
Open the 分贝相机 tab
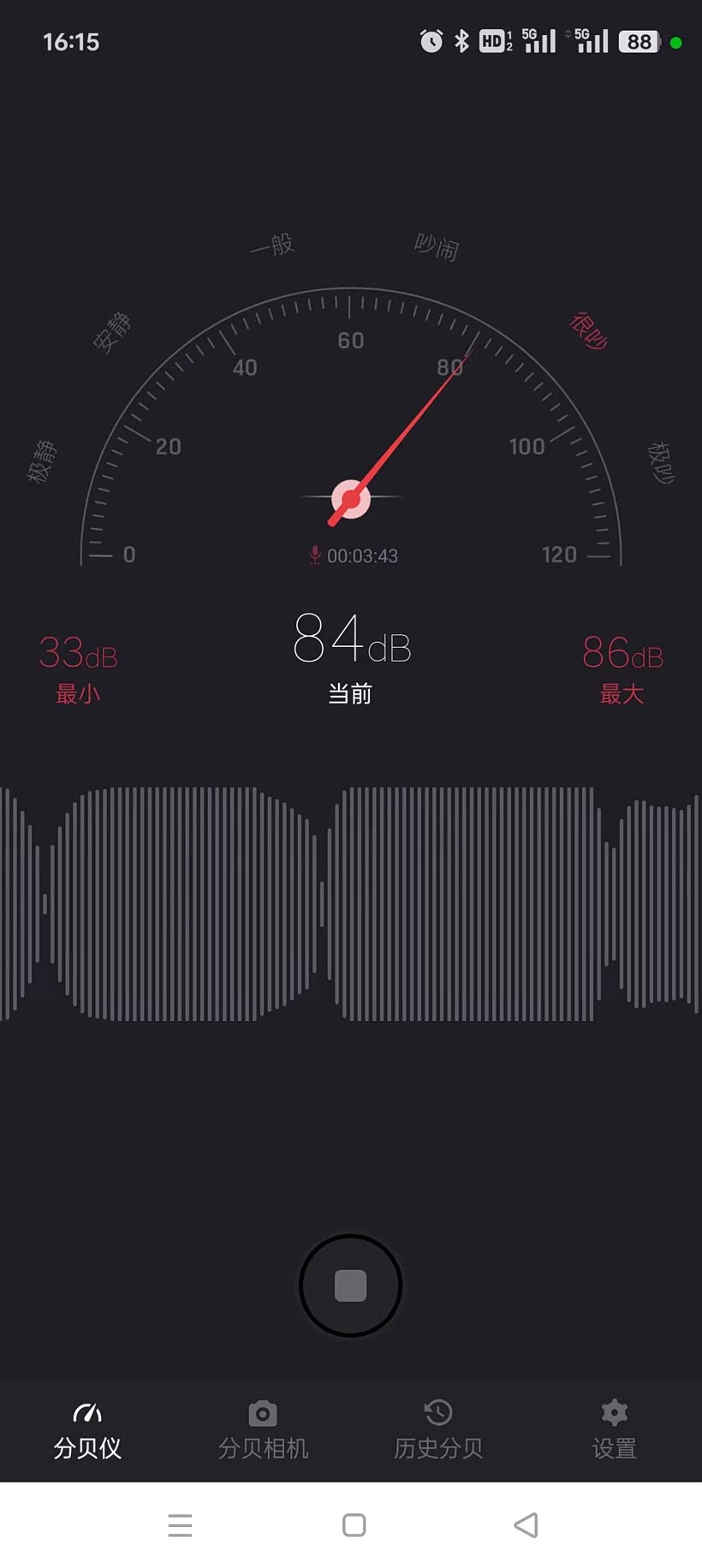tap(263, 1431)
